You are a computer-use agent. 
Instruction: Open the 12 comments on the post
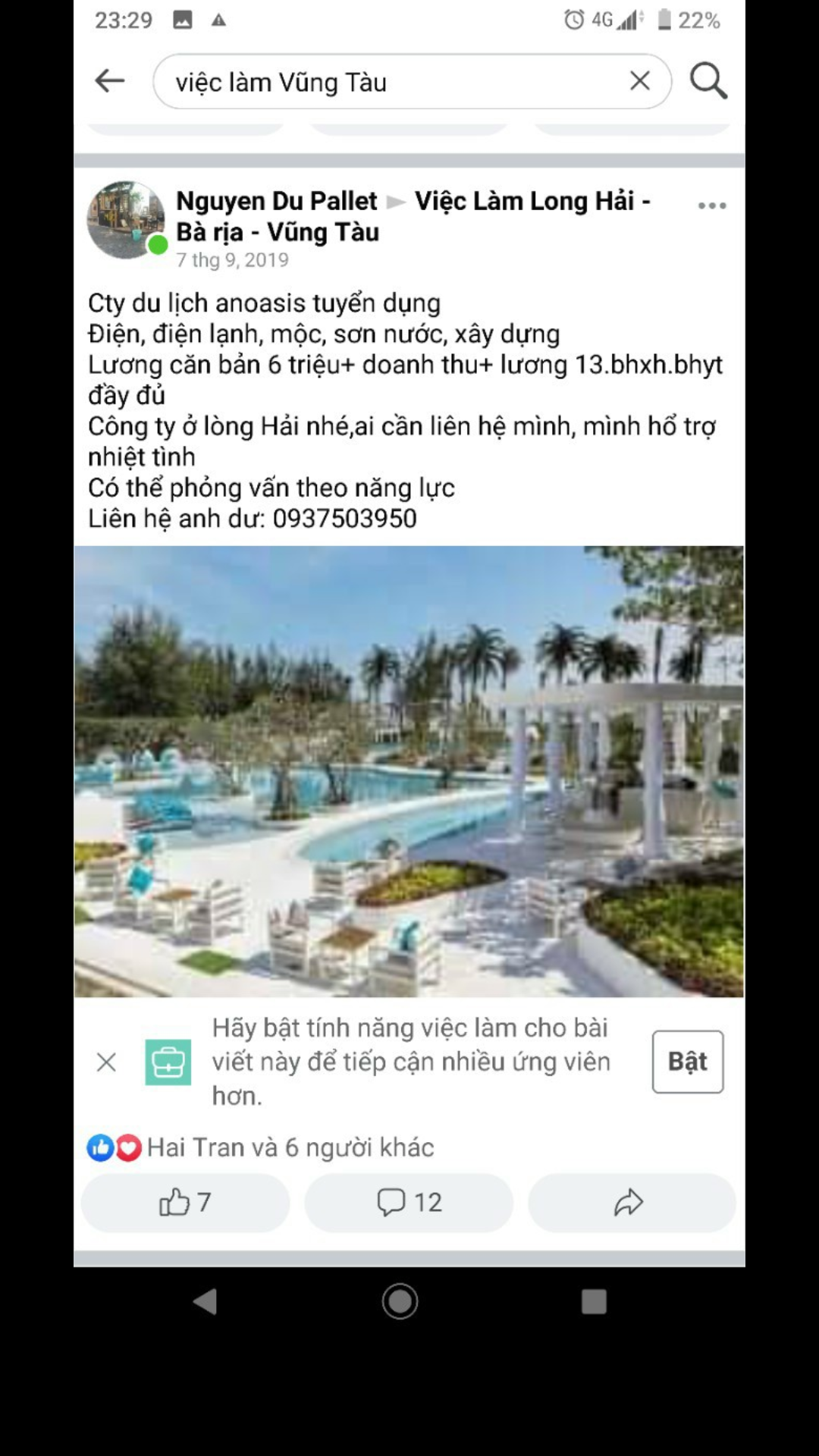coord(409,1202)
